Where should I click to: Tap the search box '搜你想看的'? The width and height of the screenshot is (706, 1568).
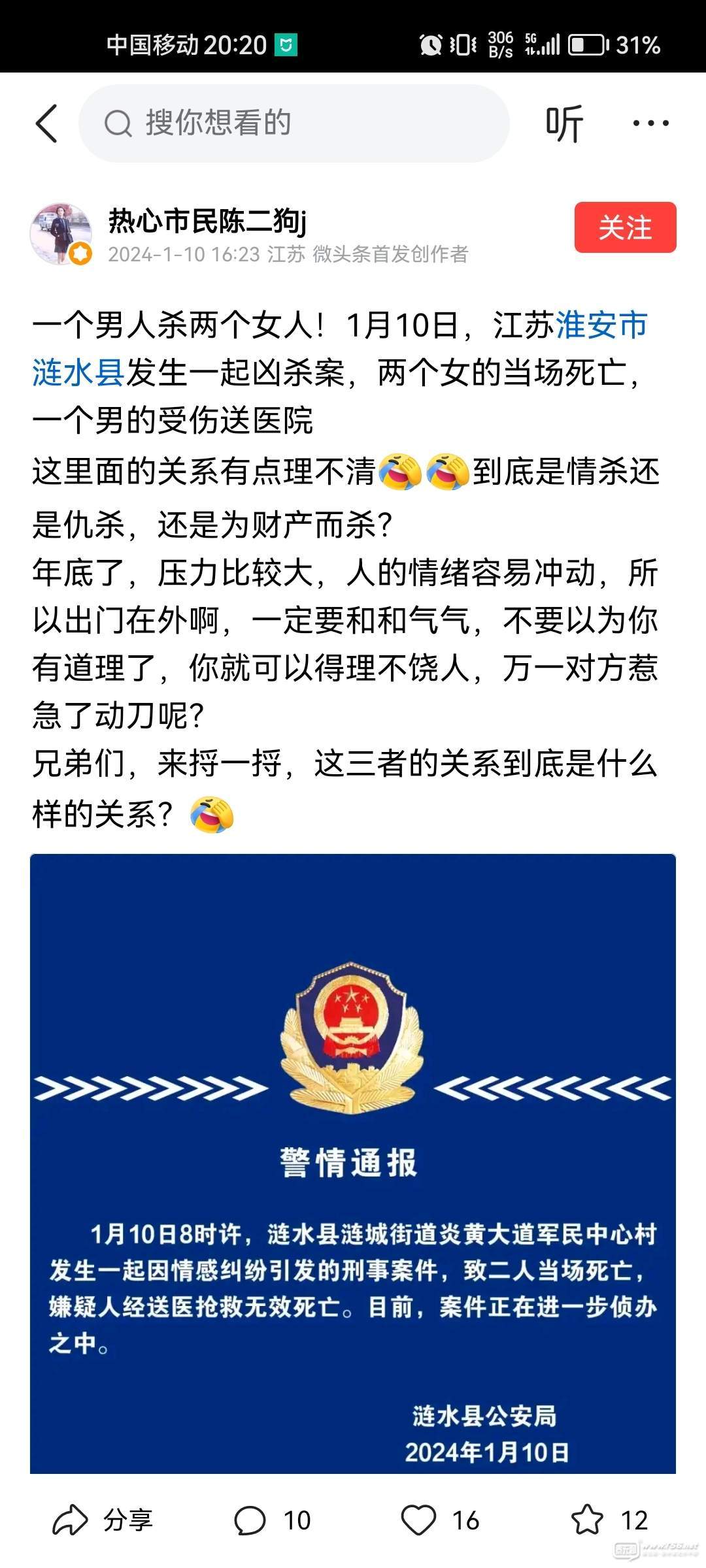click(294, 123)
